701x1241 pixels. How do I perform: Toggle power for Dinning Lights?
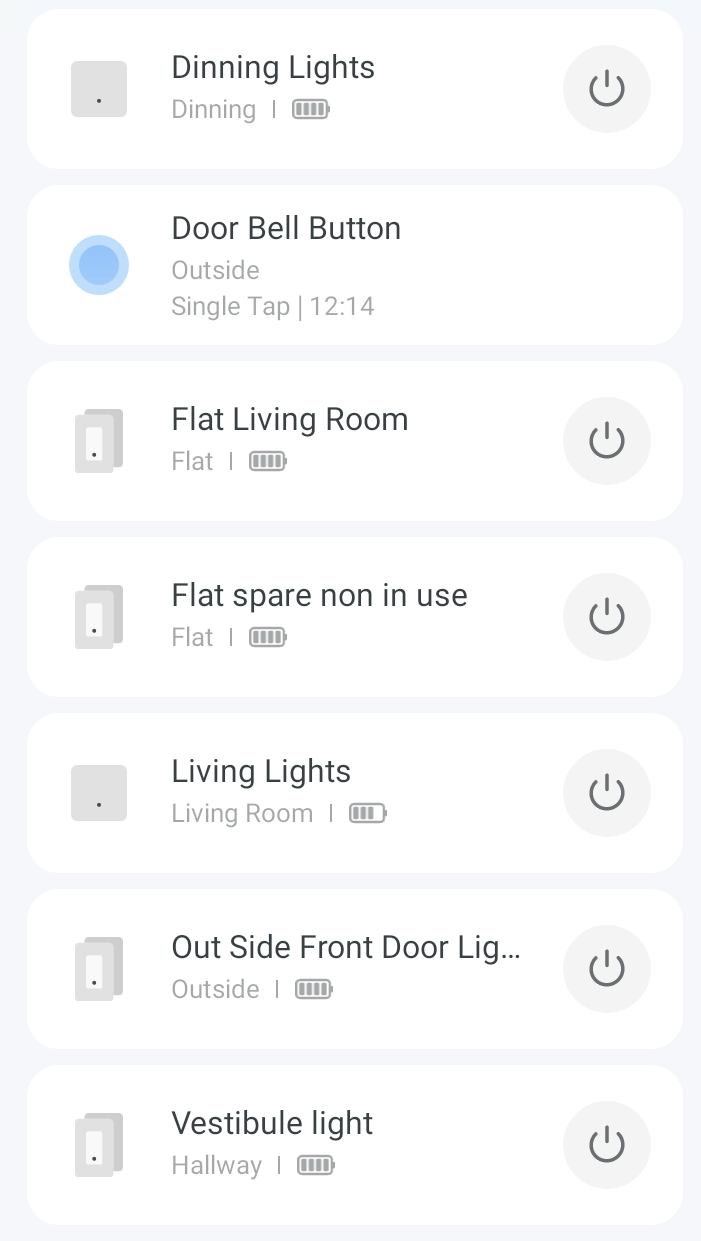click(x=607, y=89)
